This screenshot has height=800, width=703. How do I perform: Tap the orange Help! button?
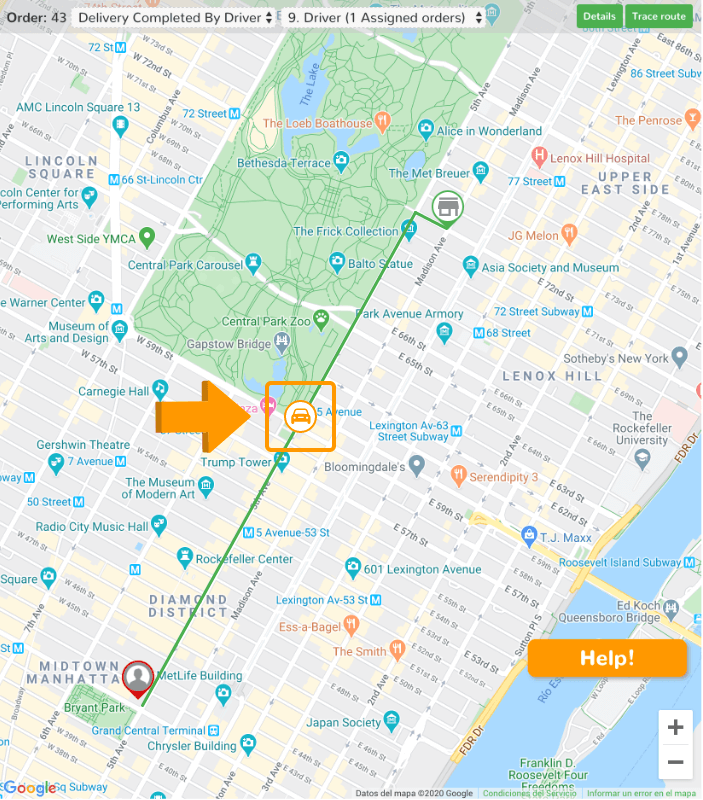click(x=607, y=658)
